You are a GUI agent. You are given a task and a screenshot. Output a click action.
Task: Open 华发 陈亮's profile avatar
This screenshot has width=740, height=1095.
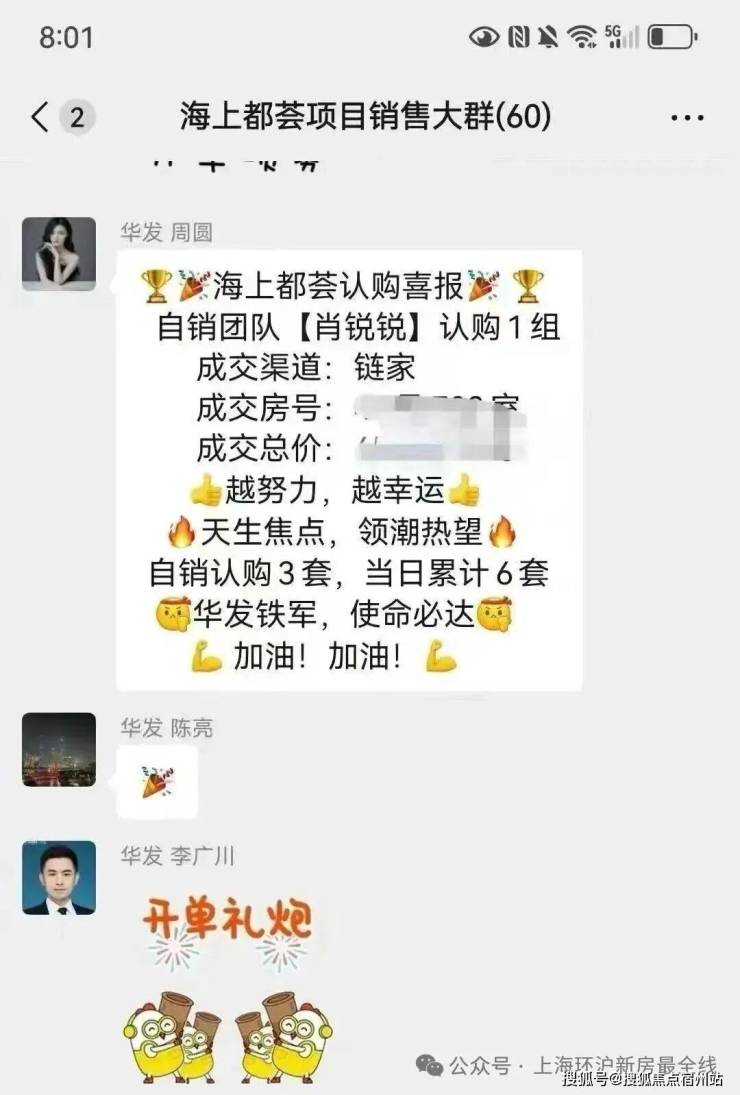pos(59,749)
